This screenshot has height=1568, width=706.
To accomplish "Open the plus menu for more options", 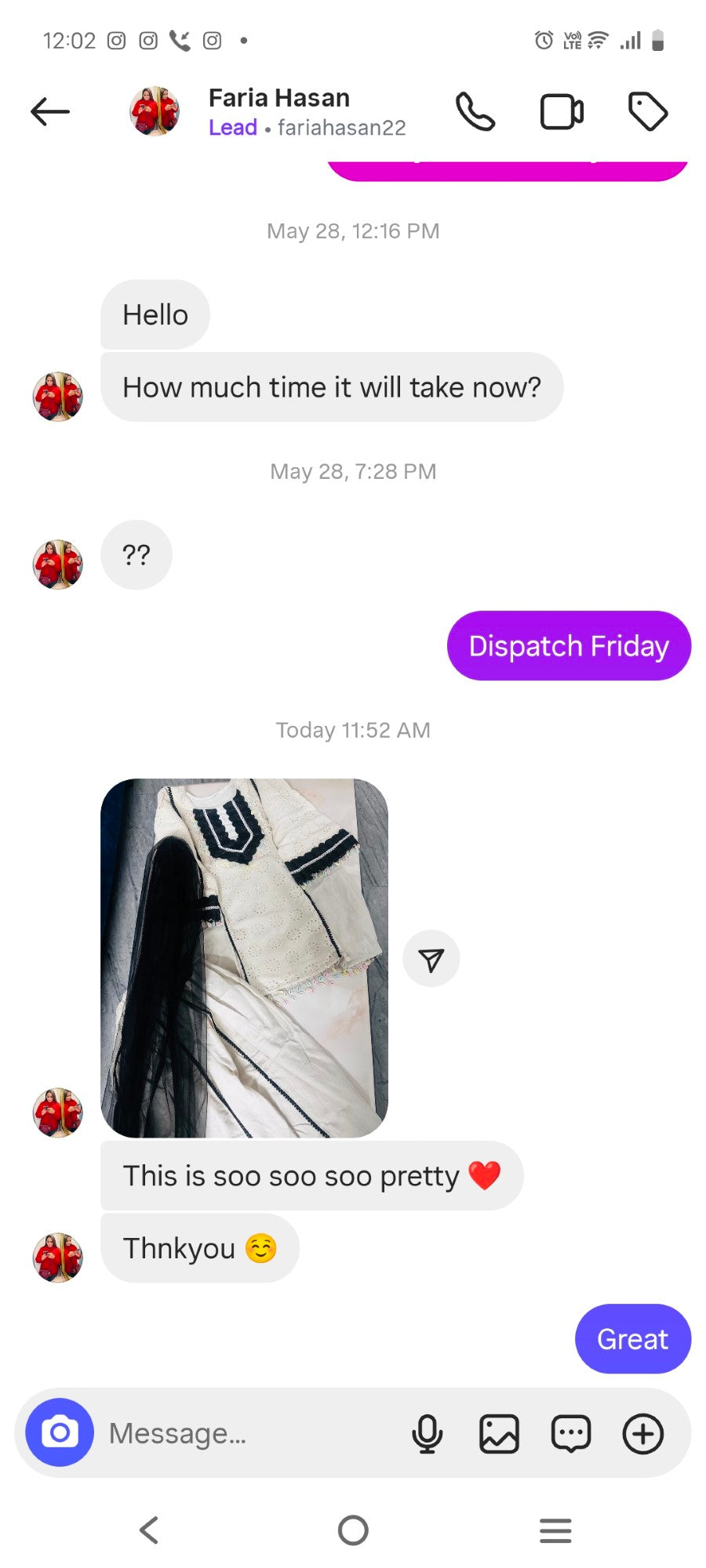I will [x=643, y=1434].
